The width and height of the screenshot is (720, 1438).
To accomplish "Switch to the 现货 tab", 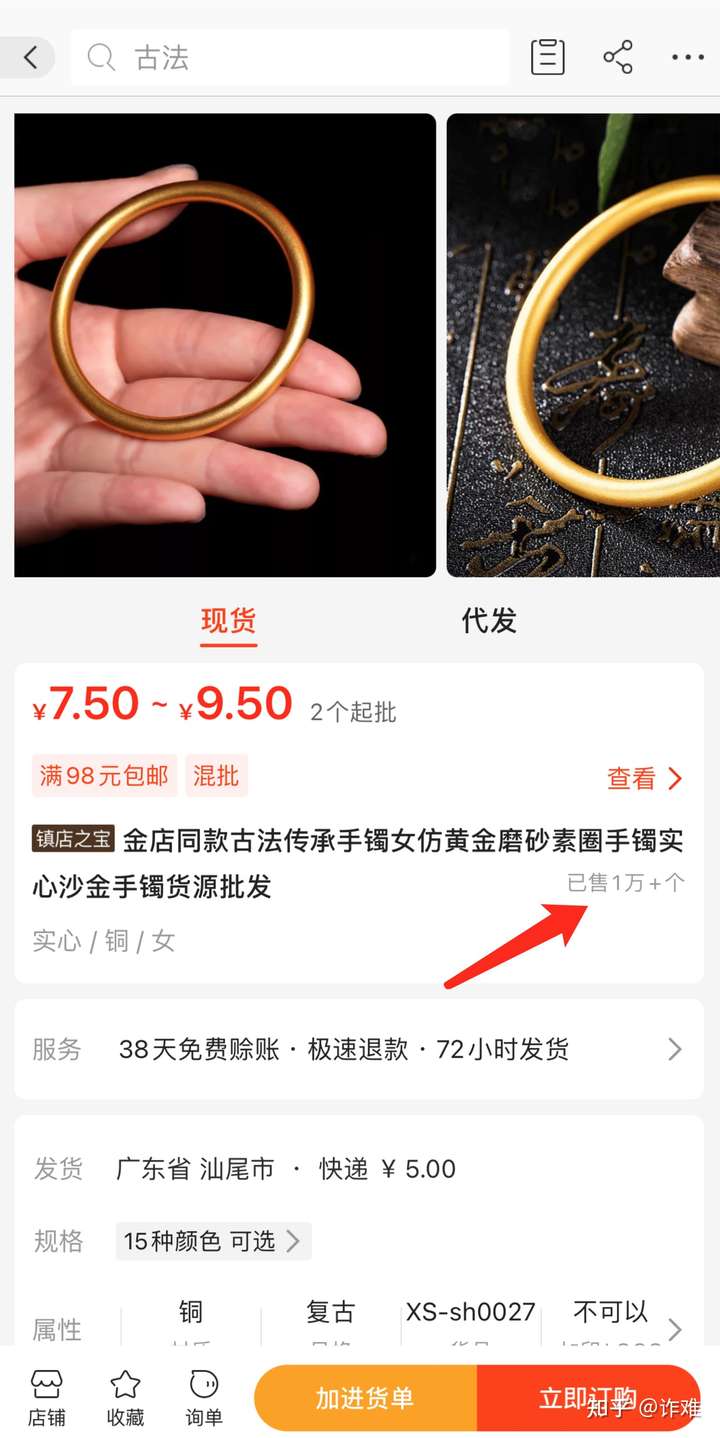I will [x=229, y=621].
